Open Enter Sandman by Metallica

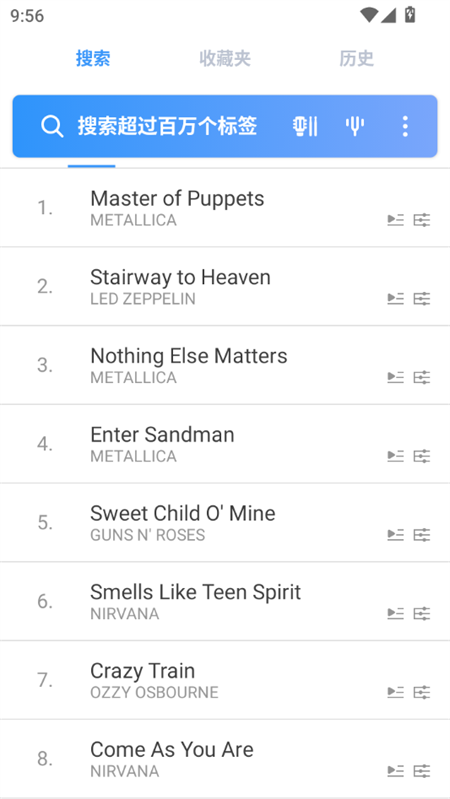(225, 444)
